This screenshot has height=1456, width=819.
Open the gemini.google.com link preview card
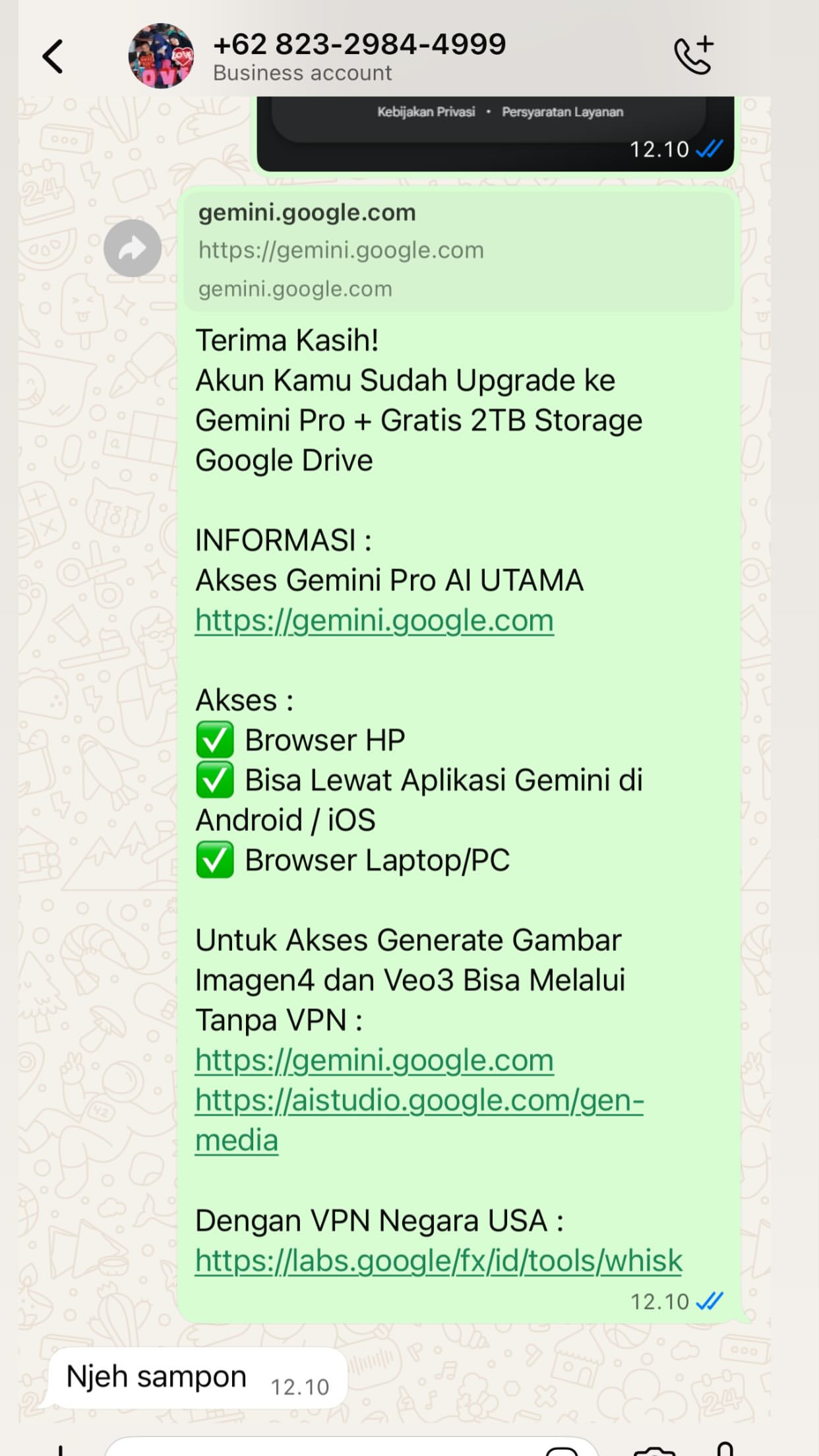coord(459,251)
